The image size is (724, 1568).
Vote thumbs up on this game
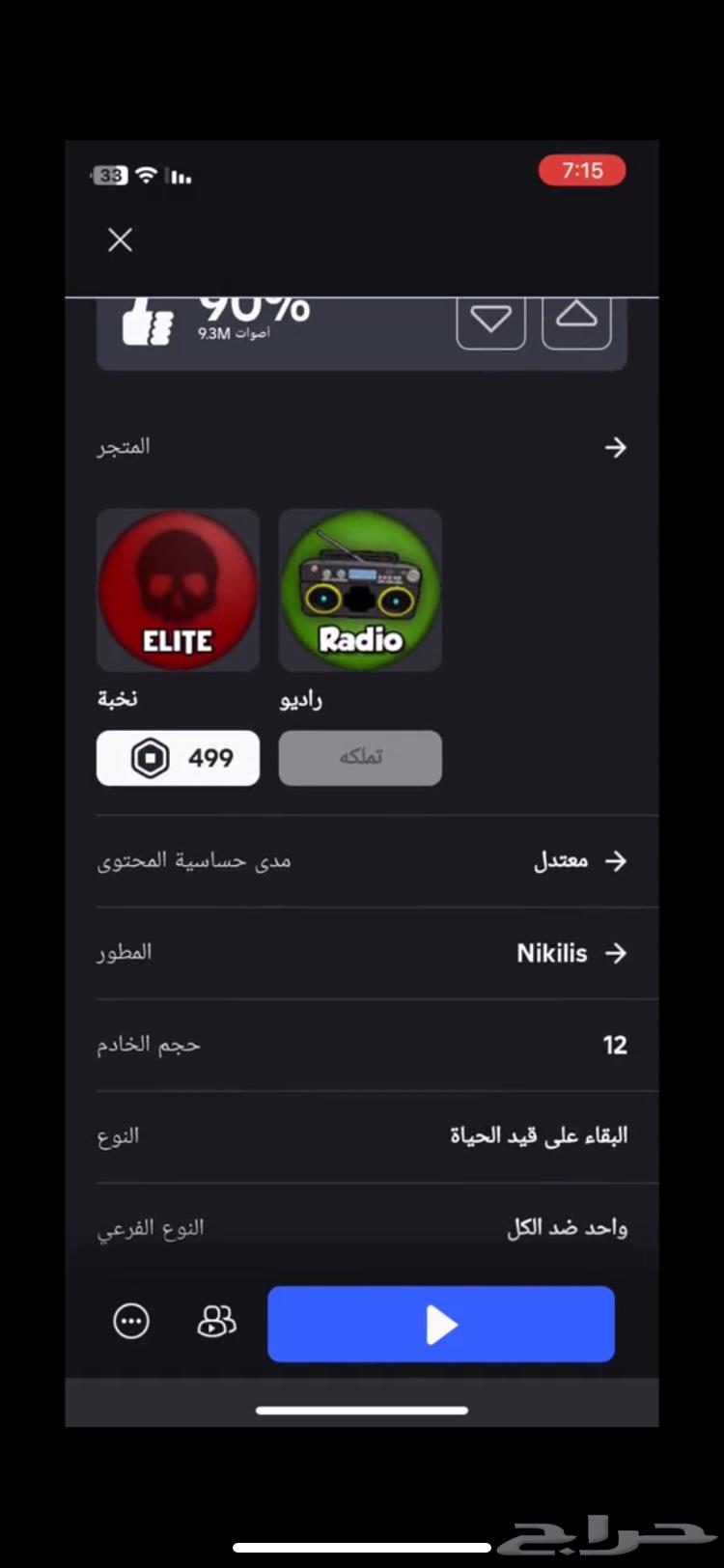[576, 322]
